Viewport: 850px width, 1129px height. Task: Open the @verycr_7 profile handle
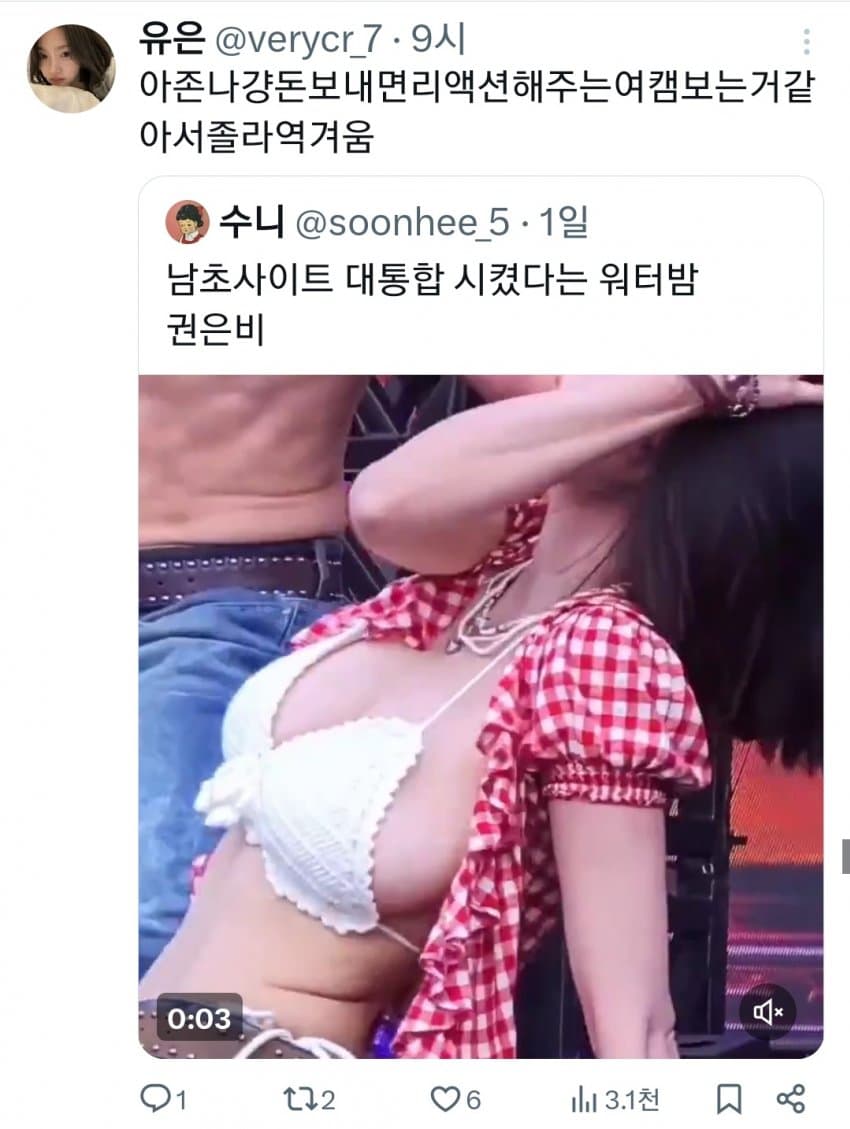298,40
